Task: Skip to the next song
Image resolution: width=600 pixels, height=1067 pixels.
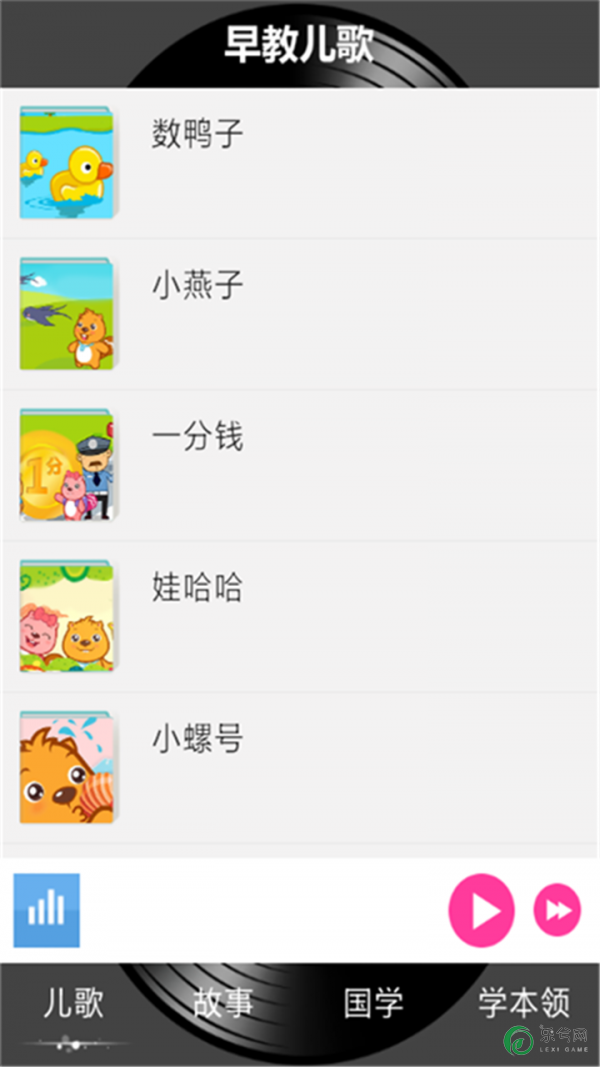Action: pyautogui.click(x=557, y=910)
